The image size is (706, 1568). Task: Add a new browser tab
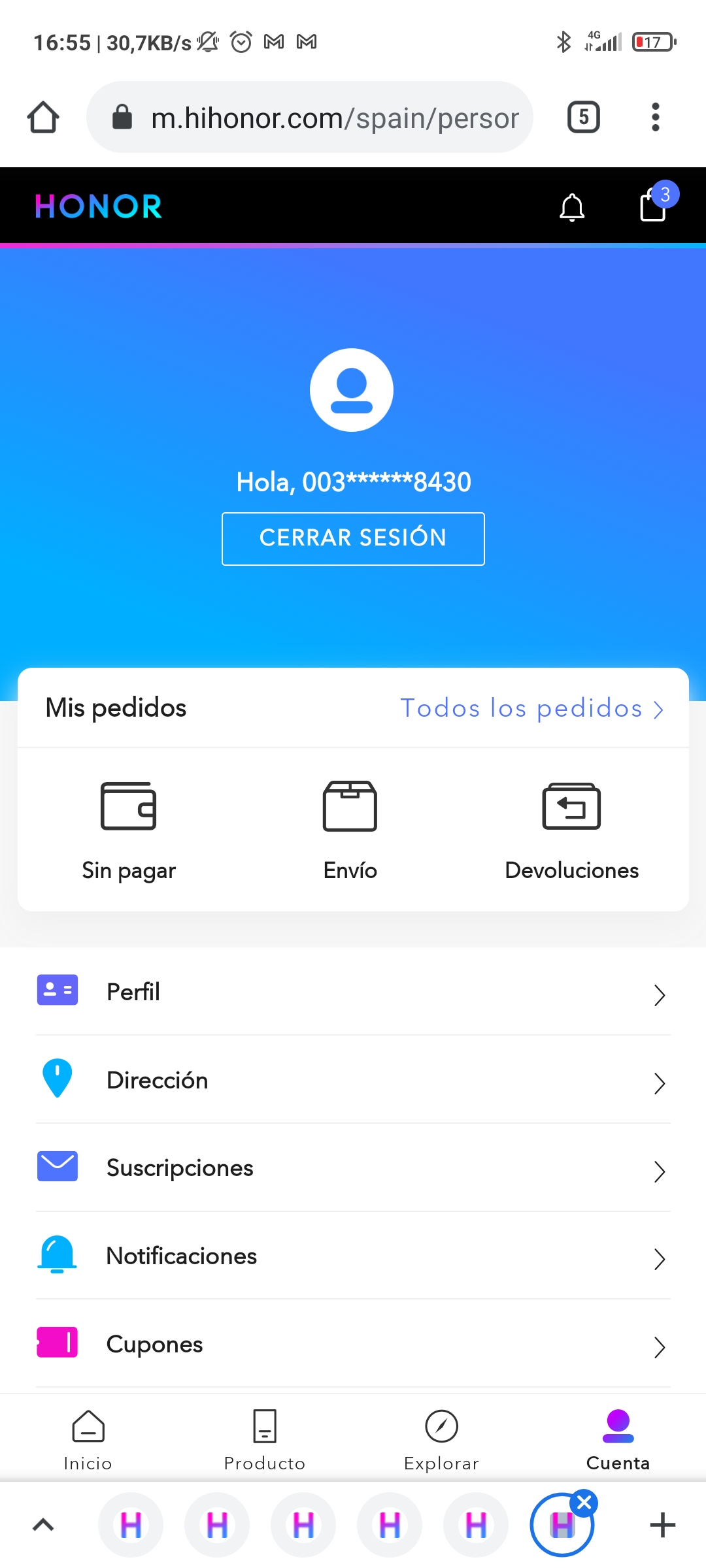point(662,1525)
